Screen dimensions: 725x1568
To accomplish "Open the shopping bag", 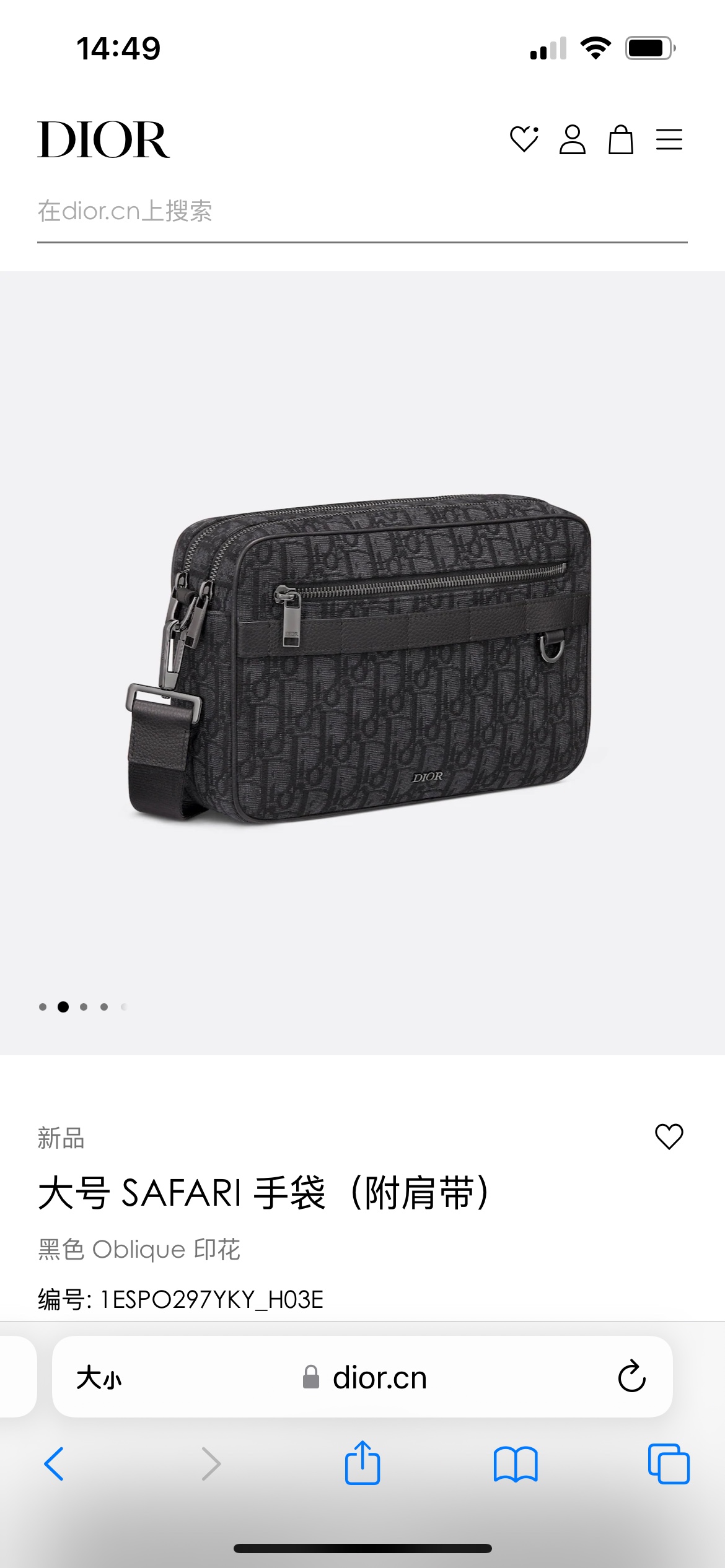I will pyautogui.click(x=620, y=139).
